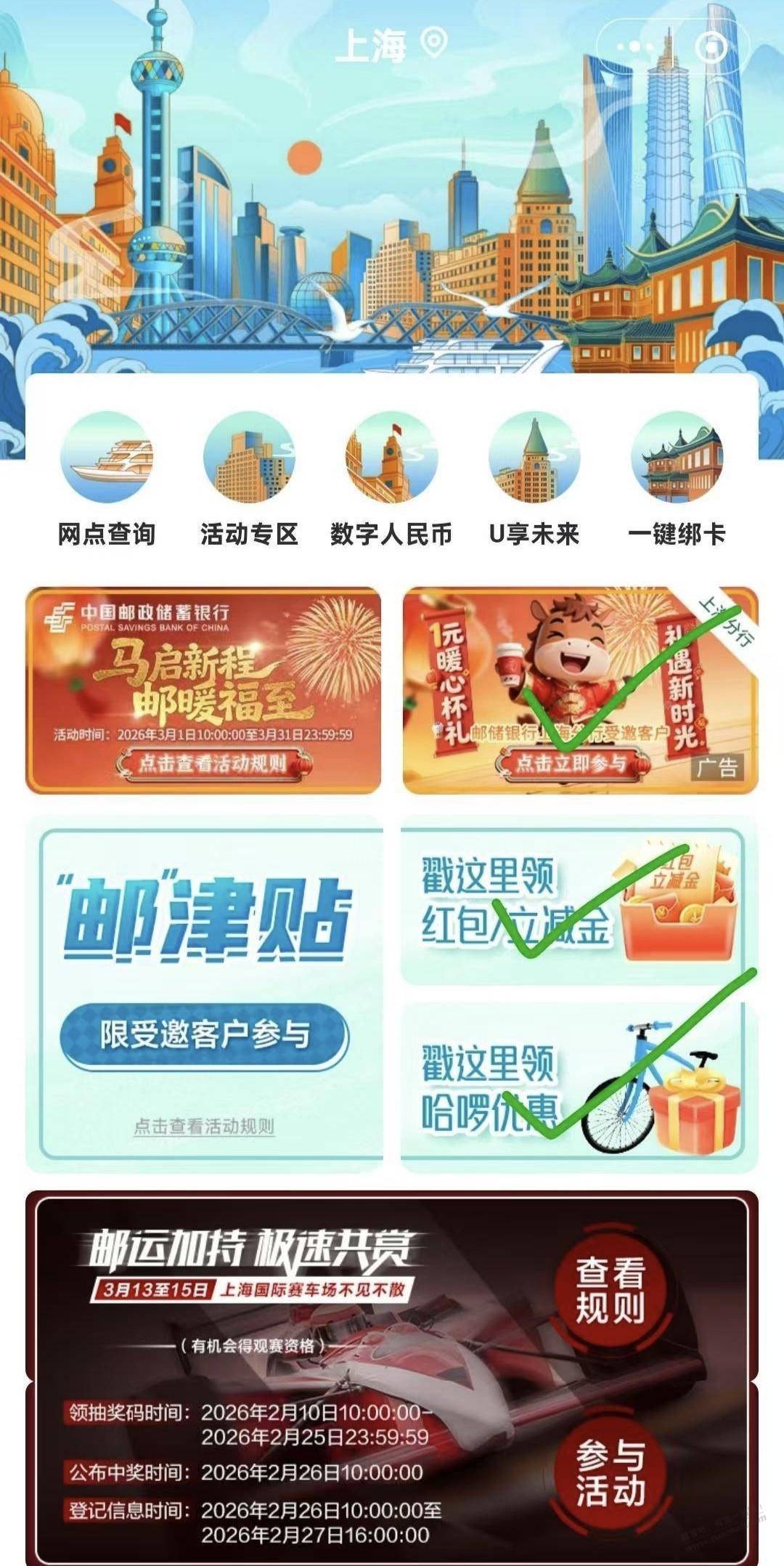
Task: Change the city from 上海
Action: [x=391, y=45]
